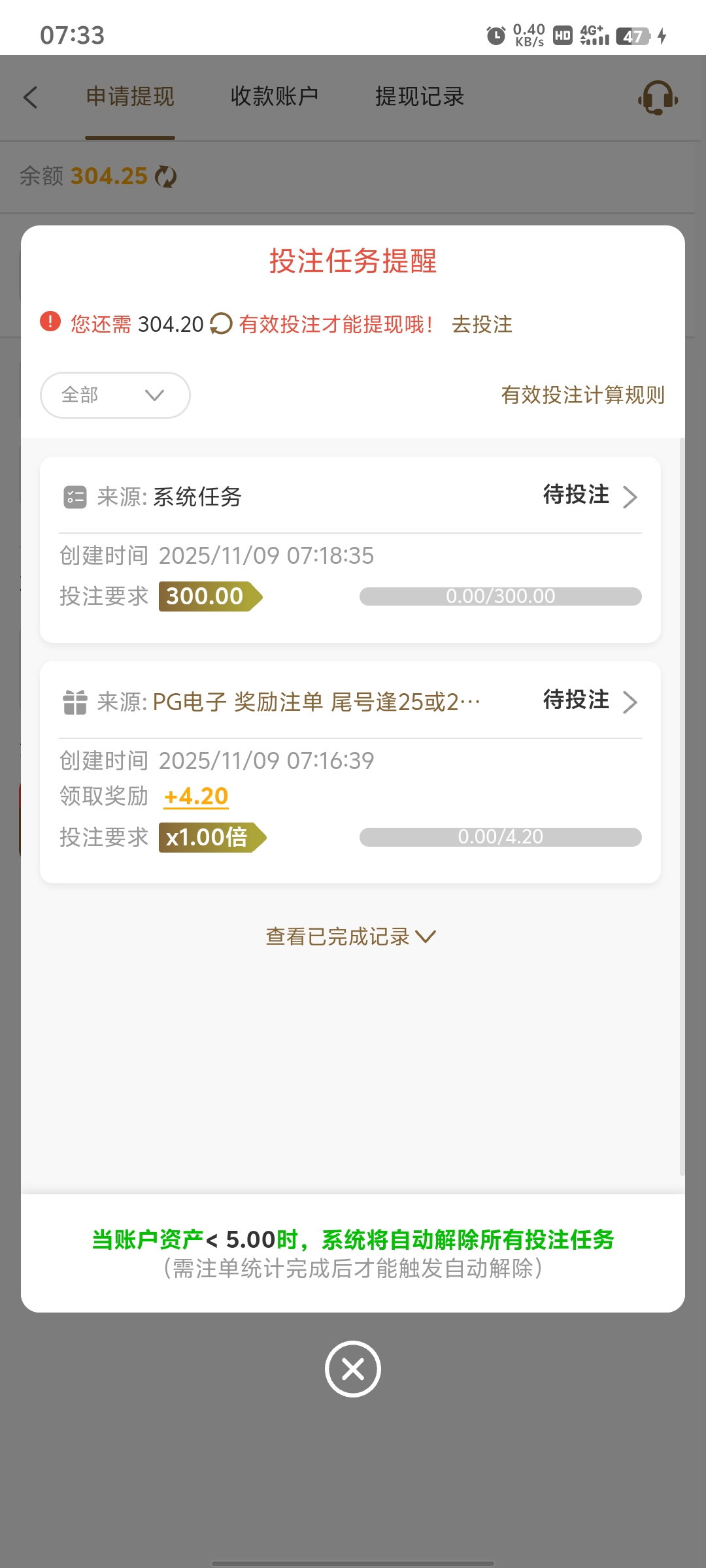Close the 投注任务提醒 dialog

point(353,1369)
